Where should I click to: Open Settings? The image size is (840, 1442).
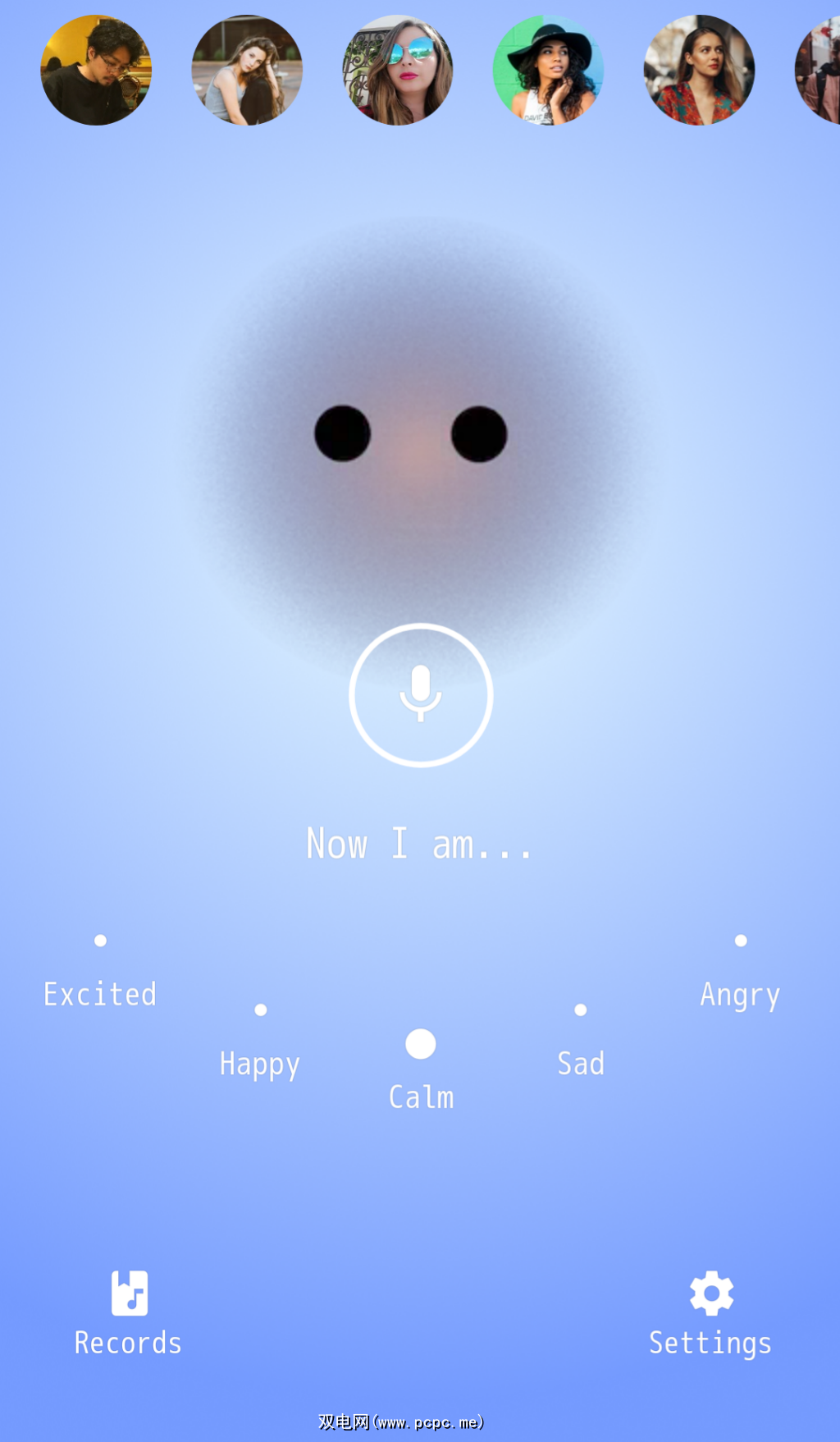(x=710, y=1312)
